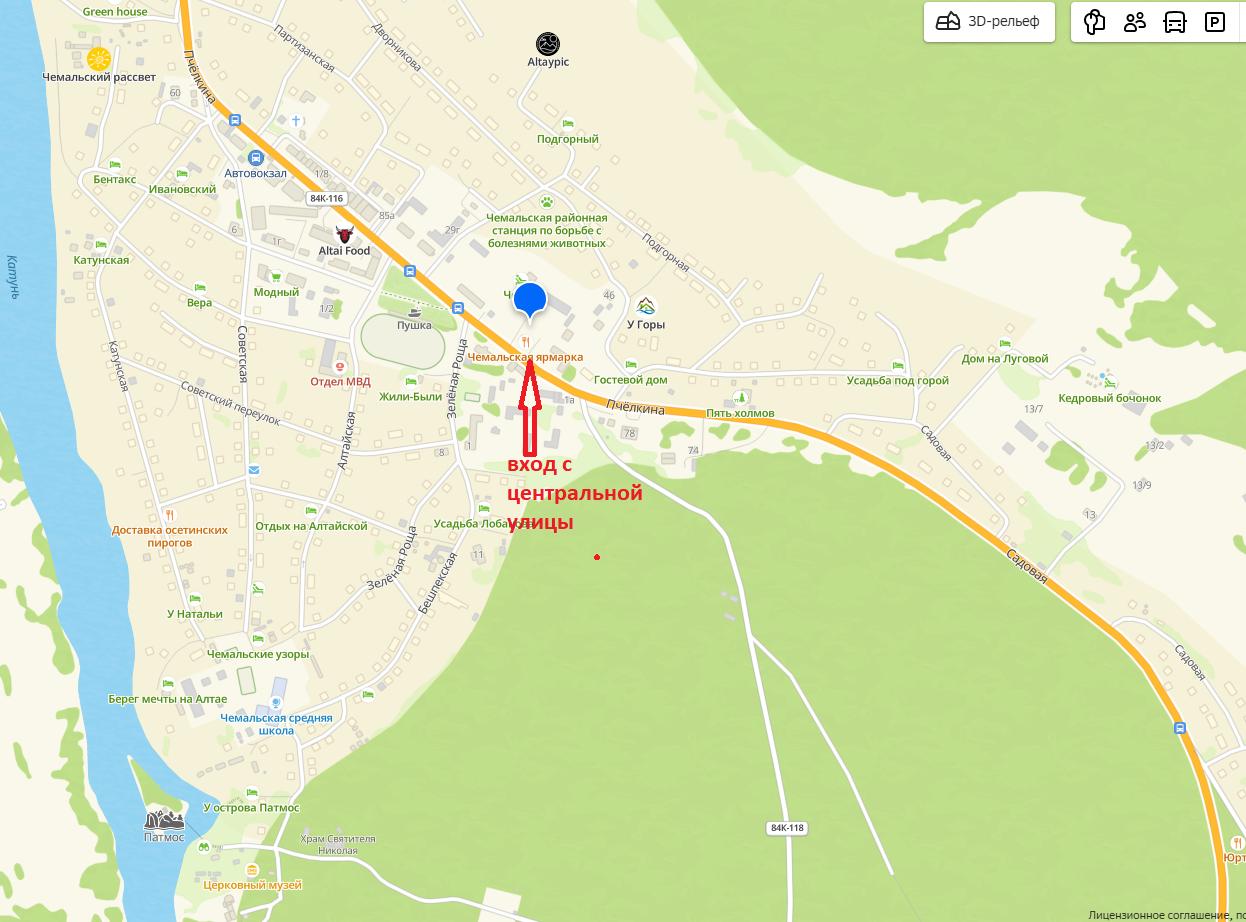Open the Автовокзал bus station place
1246x922 pixels.
[255, 158]
